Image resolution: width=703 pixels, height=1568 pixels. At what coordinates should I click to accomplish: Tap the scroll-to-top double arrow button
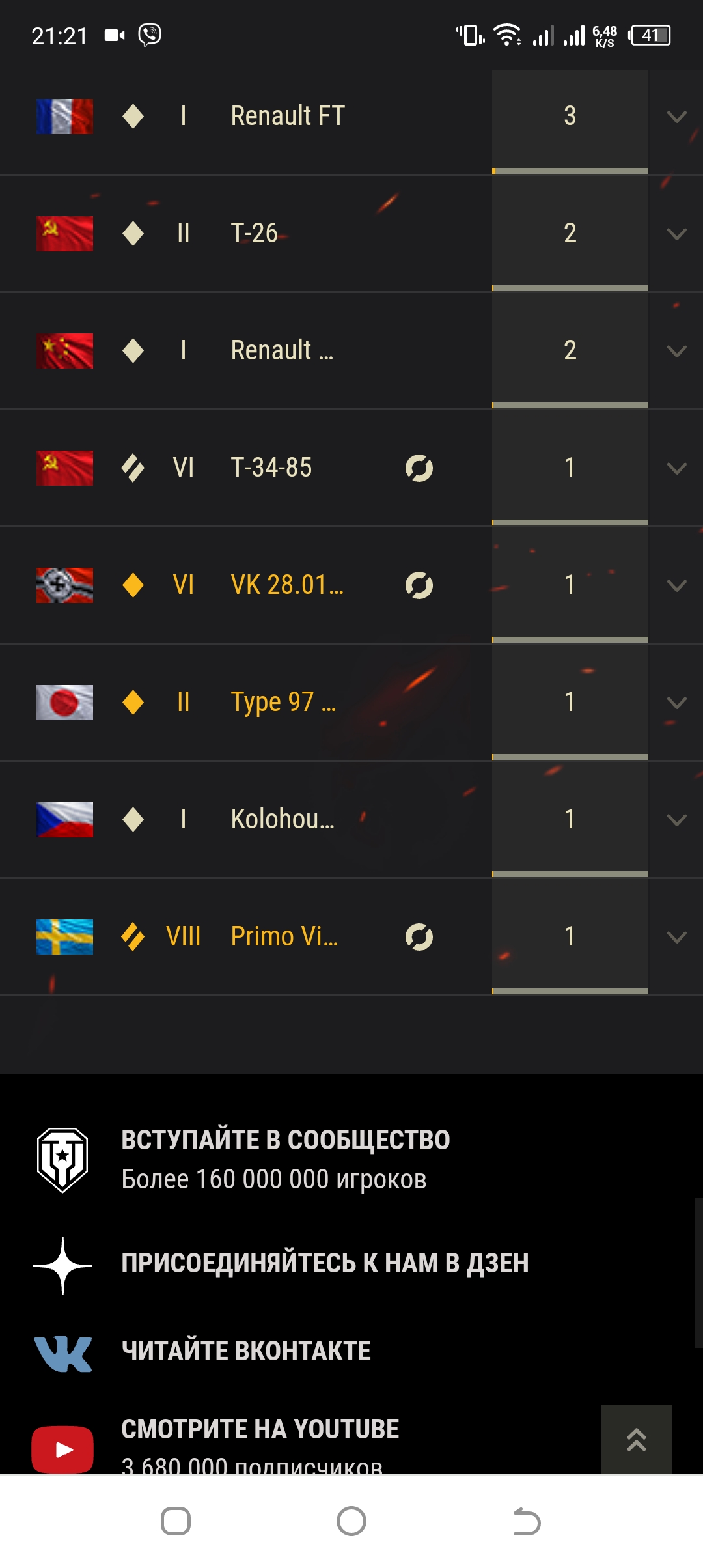click(x=637, y=1440)
